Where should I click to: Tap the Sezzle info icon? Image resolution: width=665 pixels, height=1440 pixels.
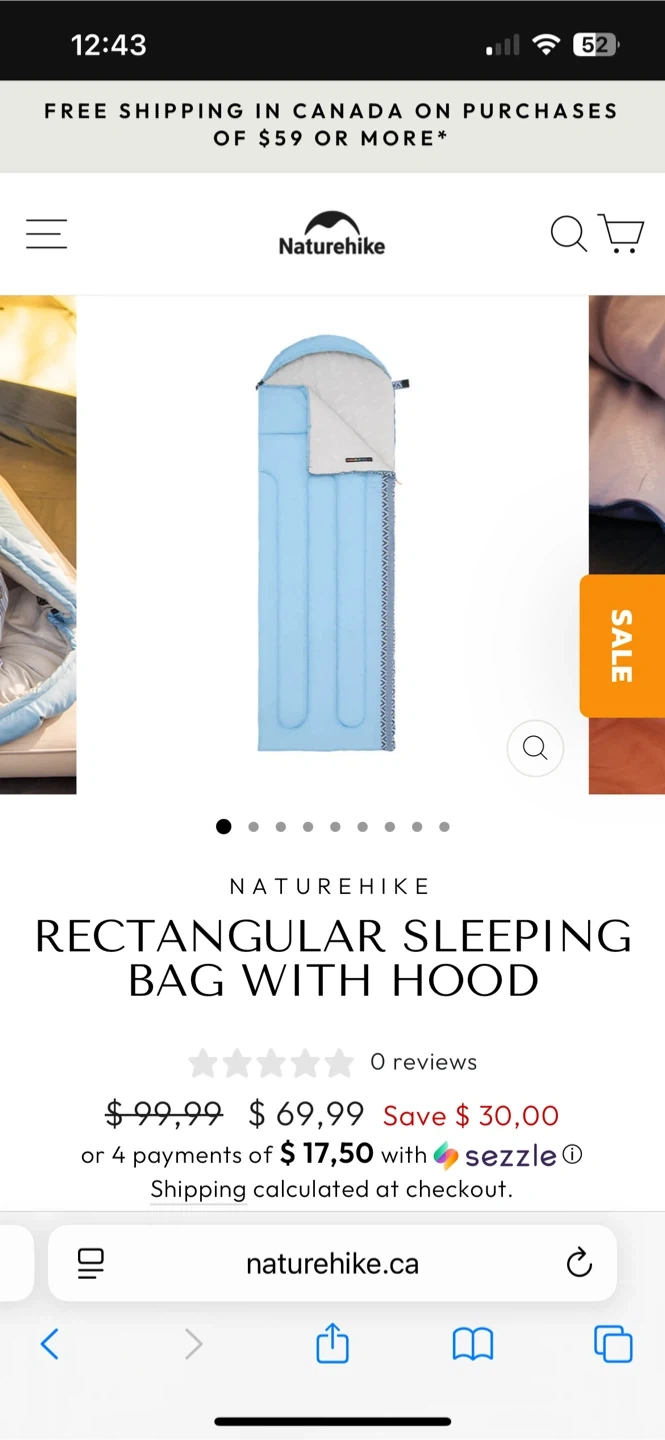tap(572, 1155)
